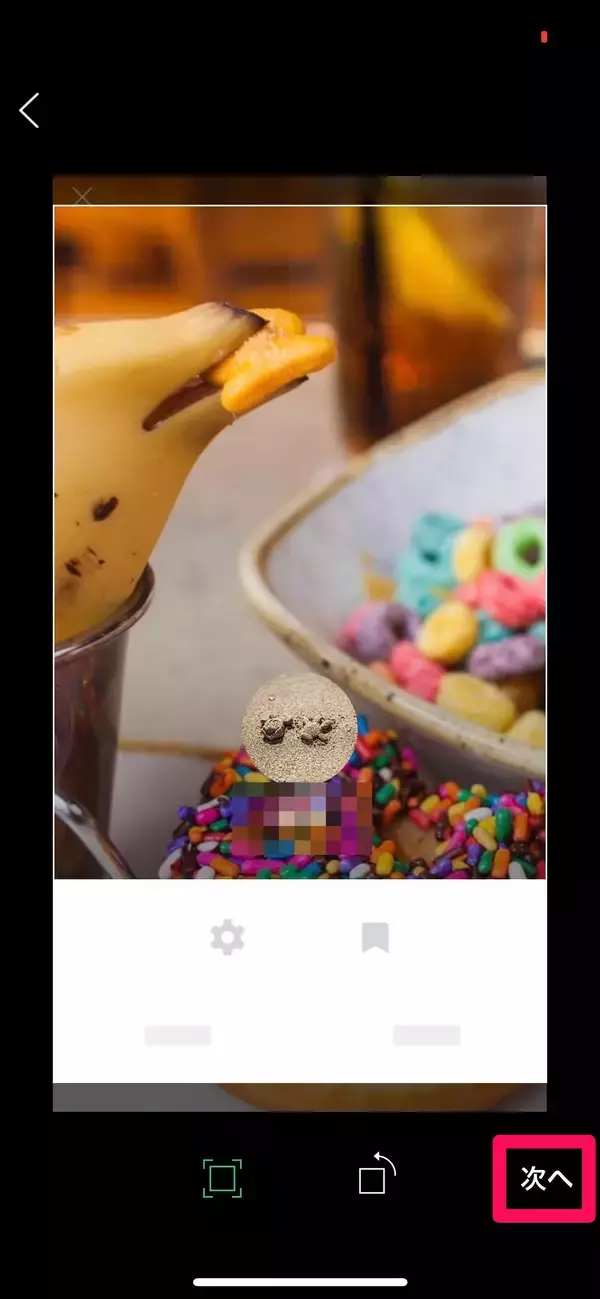Screen dimensions: 600x1299
Task: Go back using the top-left arrow
Action: (x=30, y=110)
